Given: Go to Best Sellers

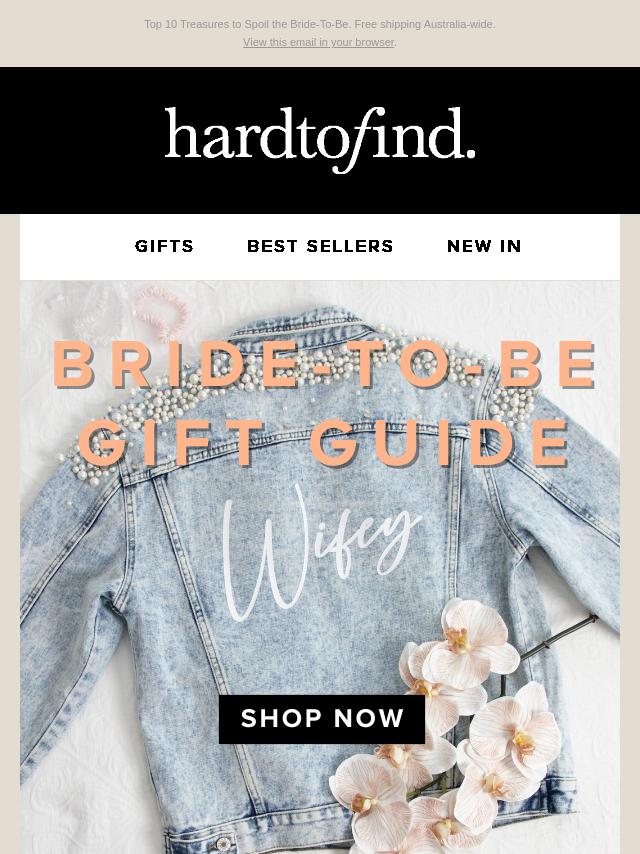Looking at the screenshot, I should click(320, 246).
